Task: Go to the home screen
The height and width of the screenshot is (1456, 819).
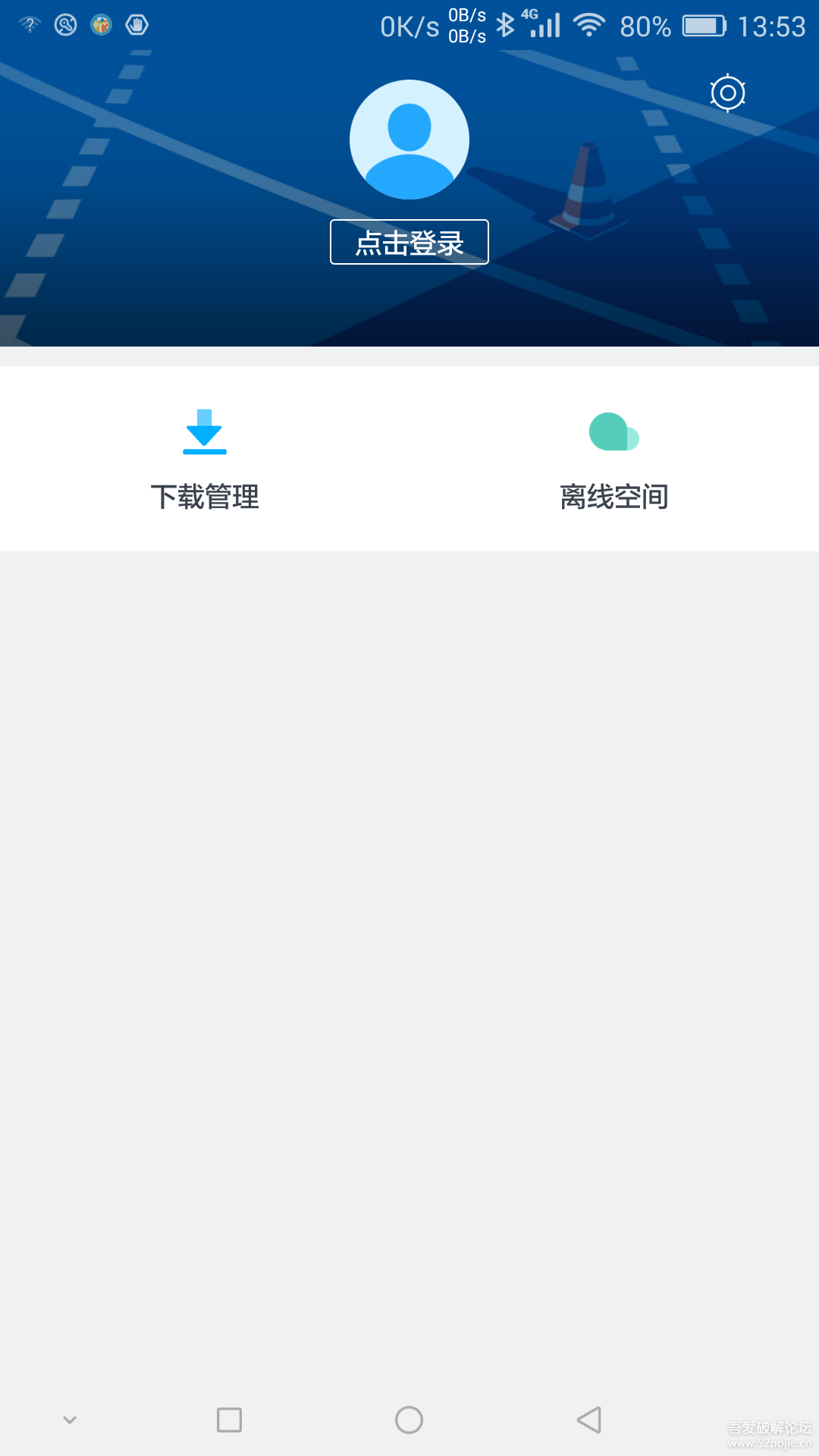Action: pos(409,1420)
